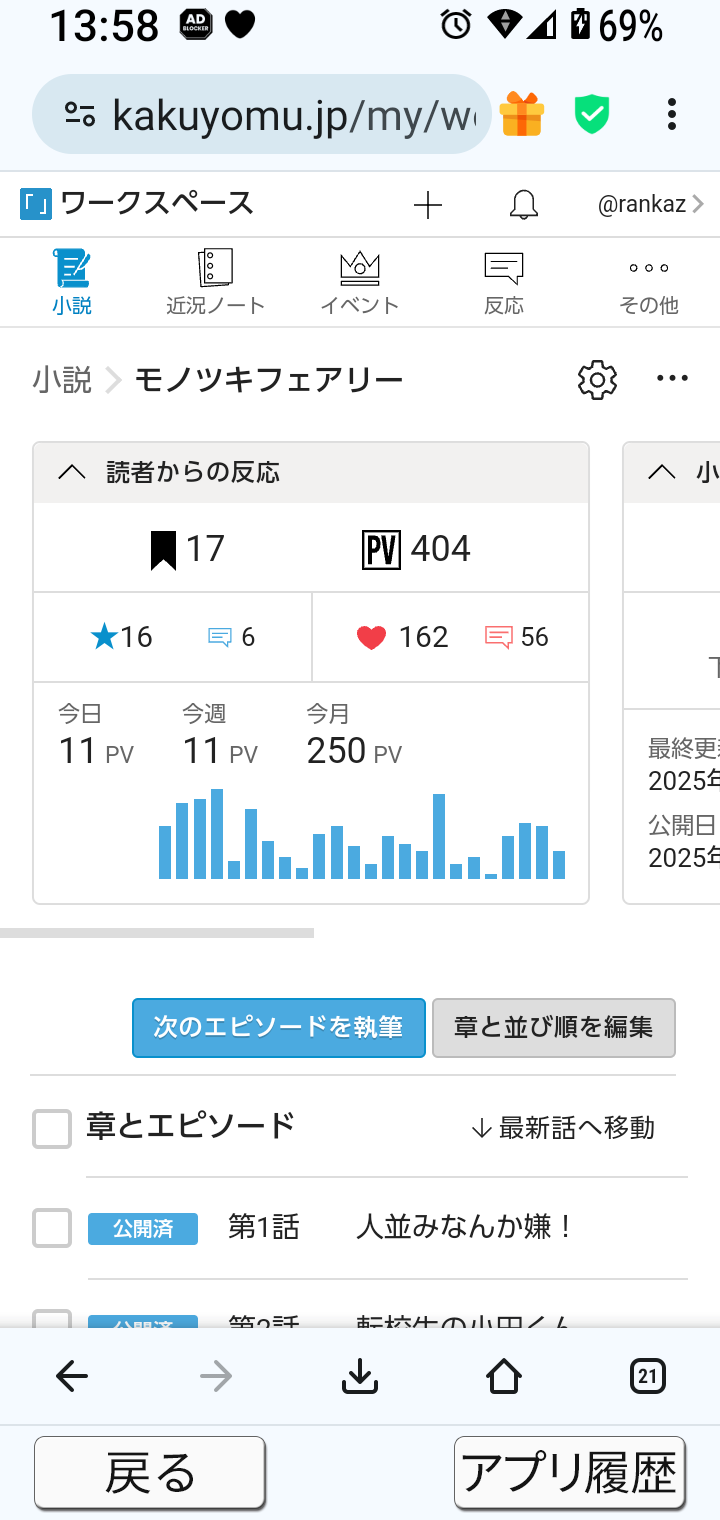Open the browser tab switcher showing 21
Image resolution: width=720 pixels, height=1520 pixels.
(647, 1377)
